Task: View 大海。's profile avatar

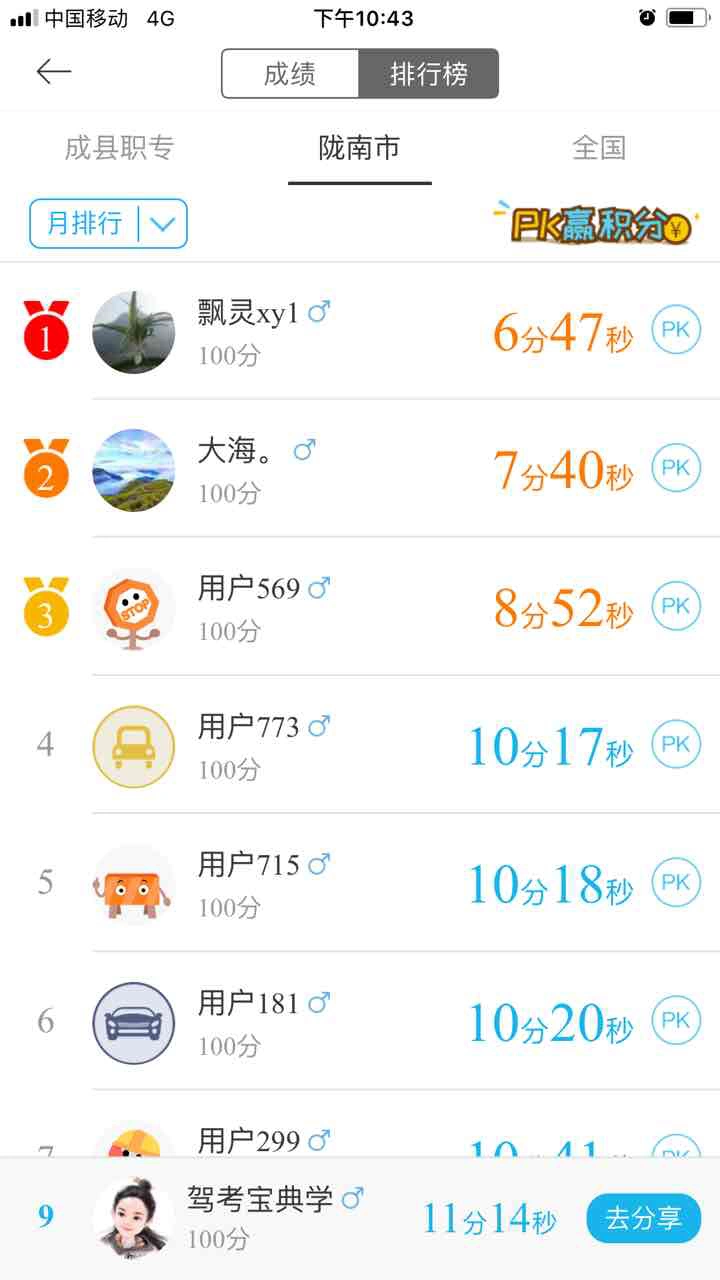Action: pos(133,470)
